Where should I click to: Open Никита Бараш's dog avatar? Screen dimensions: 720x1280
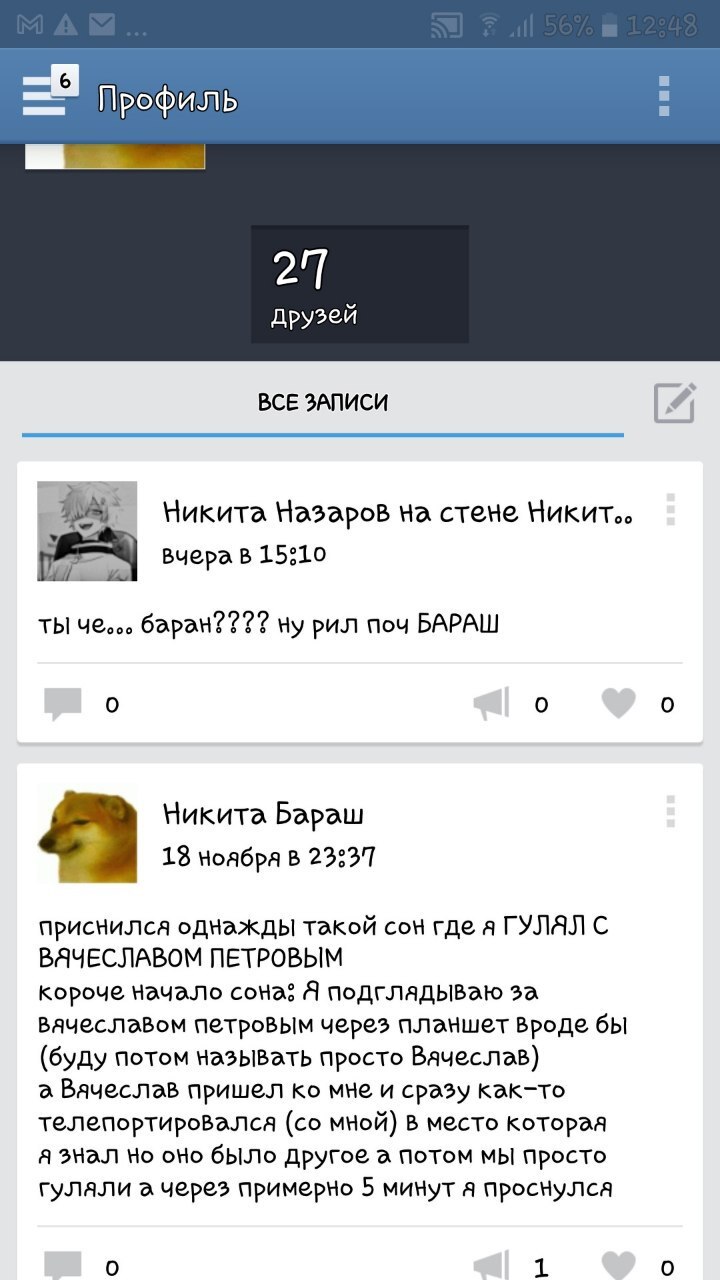[87, 834]
